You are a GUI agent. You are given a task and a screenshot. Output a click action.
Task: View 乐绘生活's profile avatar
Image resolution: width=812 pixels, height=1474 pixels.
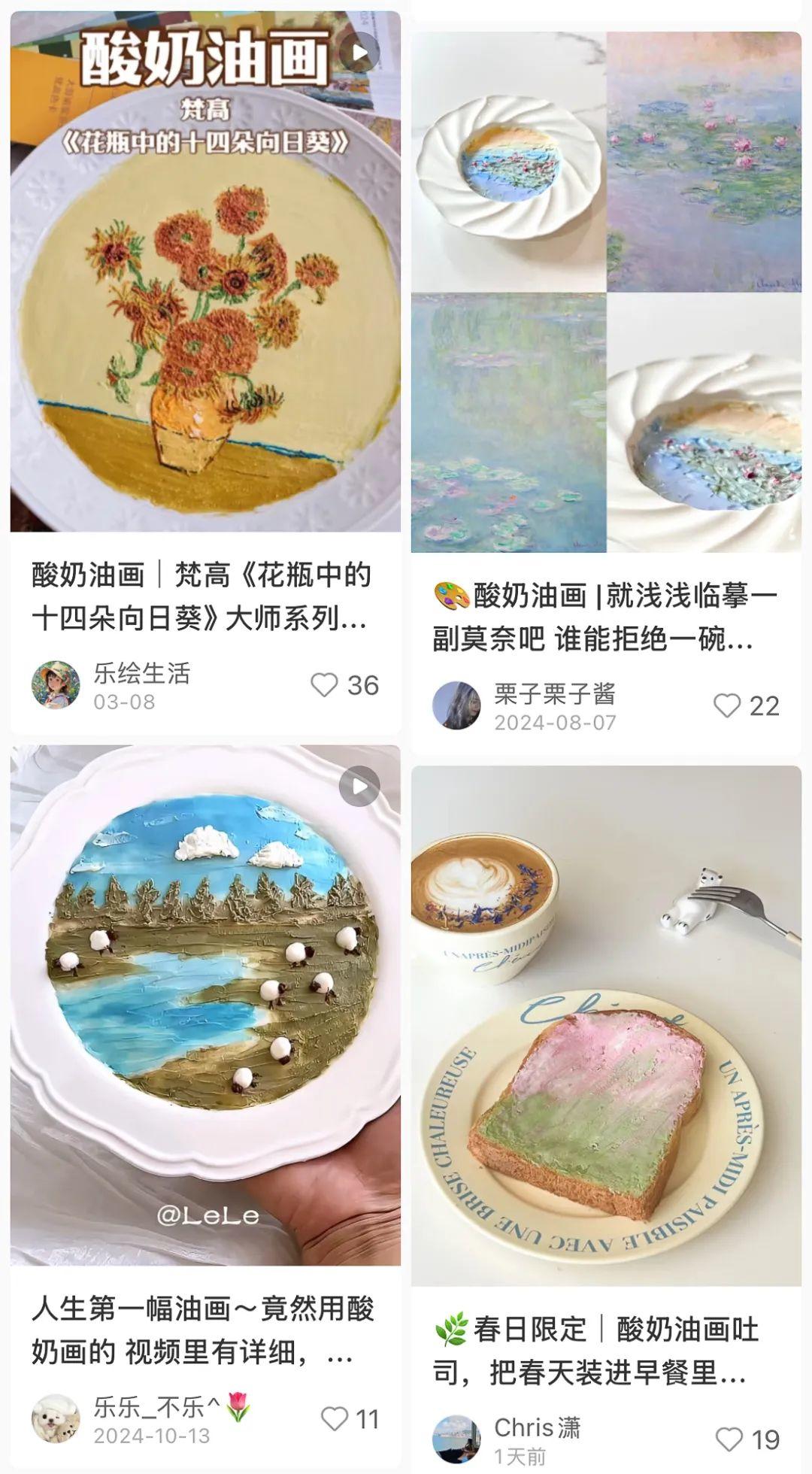[x=56, y=684]
